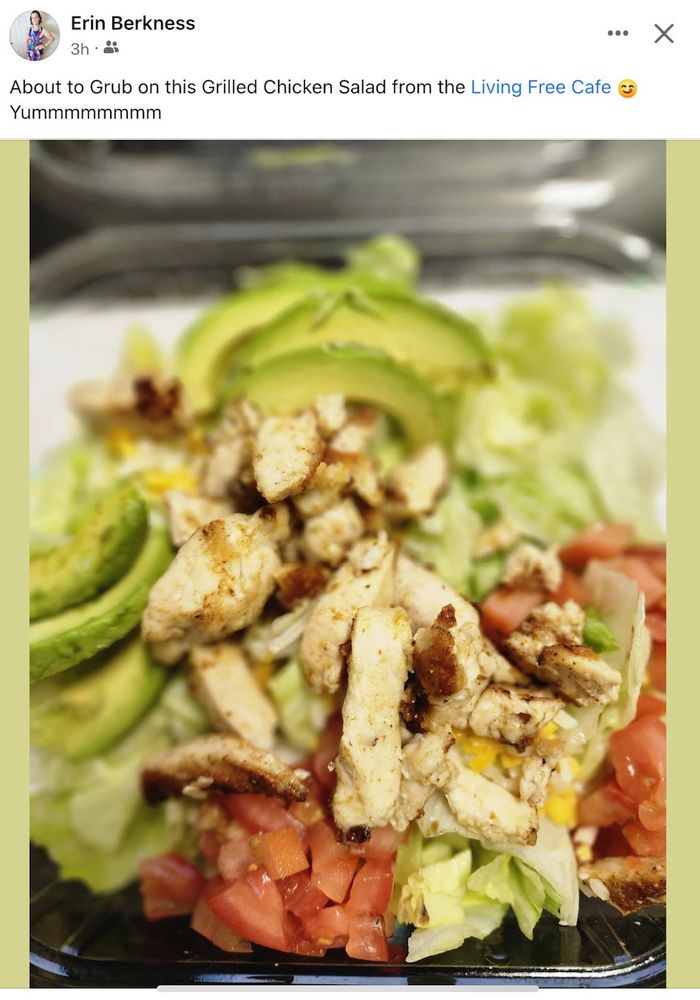Close the post view
The image size is (700, 1000).
pos(664,33)
